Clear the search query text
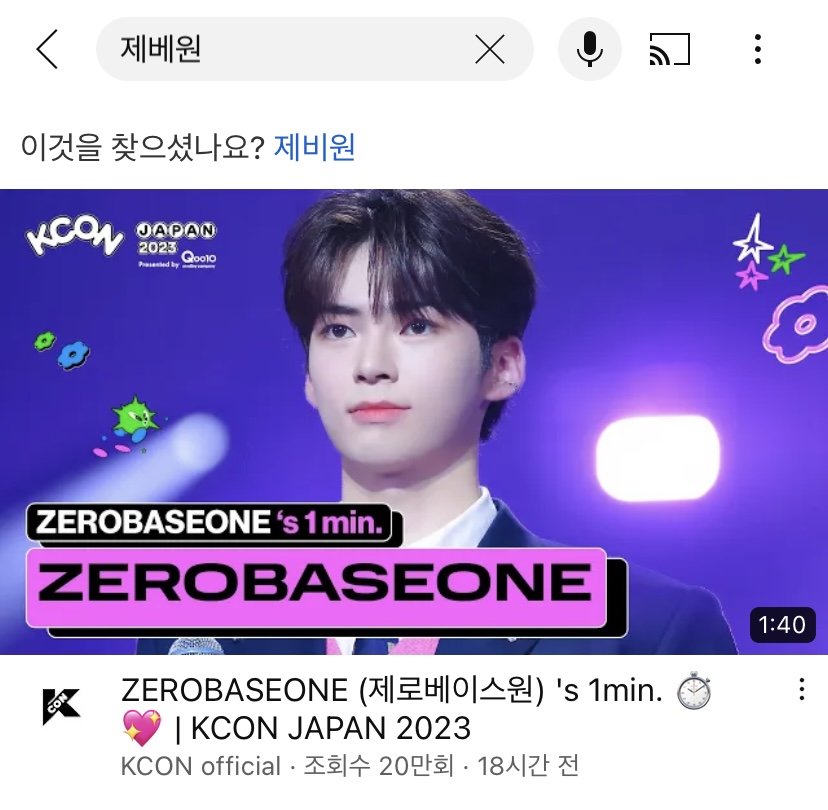828x810 pixels. [489, 49]
